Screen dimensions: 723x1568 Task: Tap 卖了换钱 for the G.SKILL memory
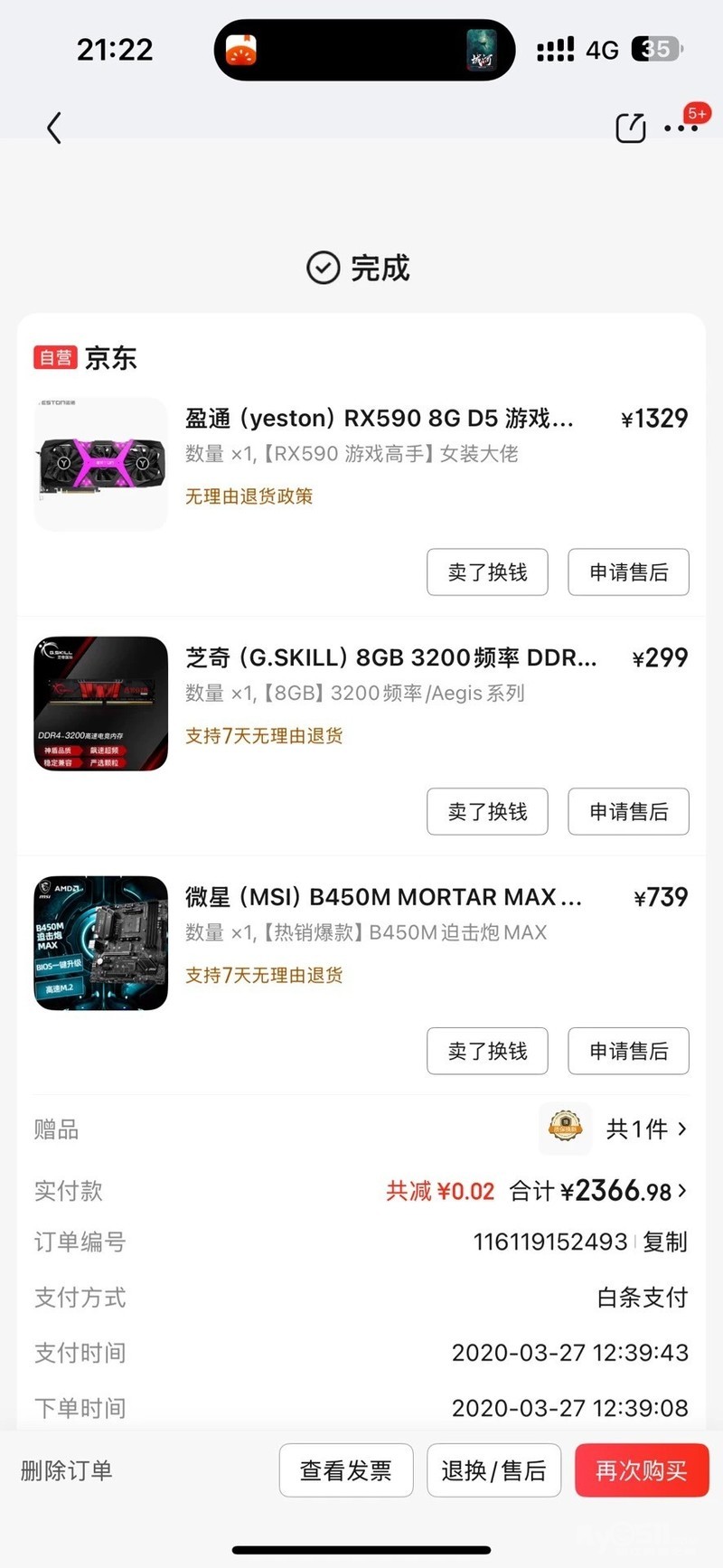[x=487, y=812]
